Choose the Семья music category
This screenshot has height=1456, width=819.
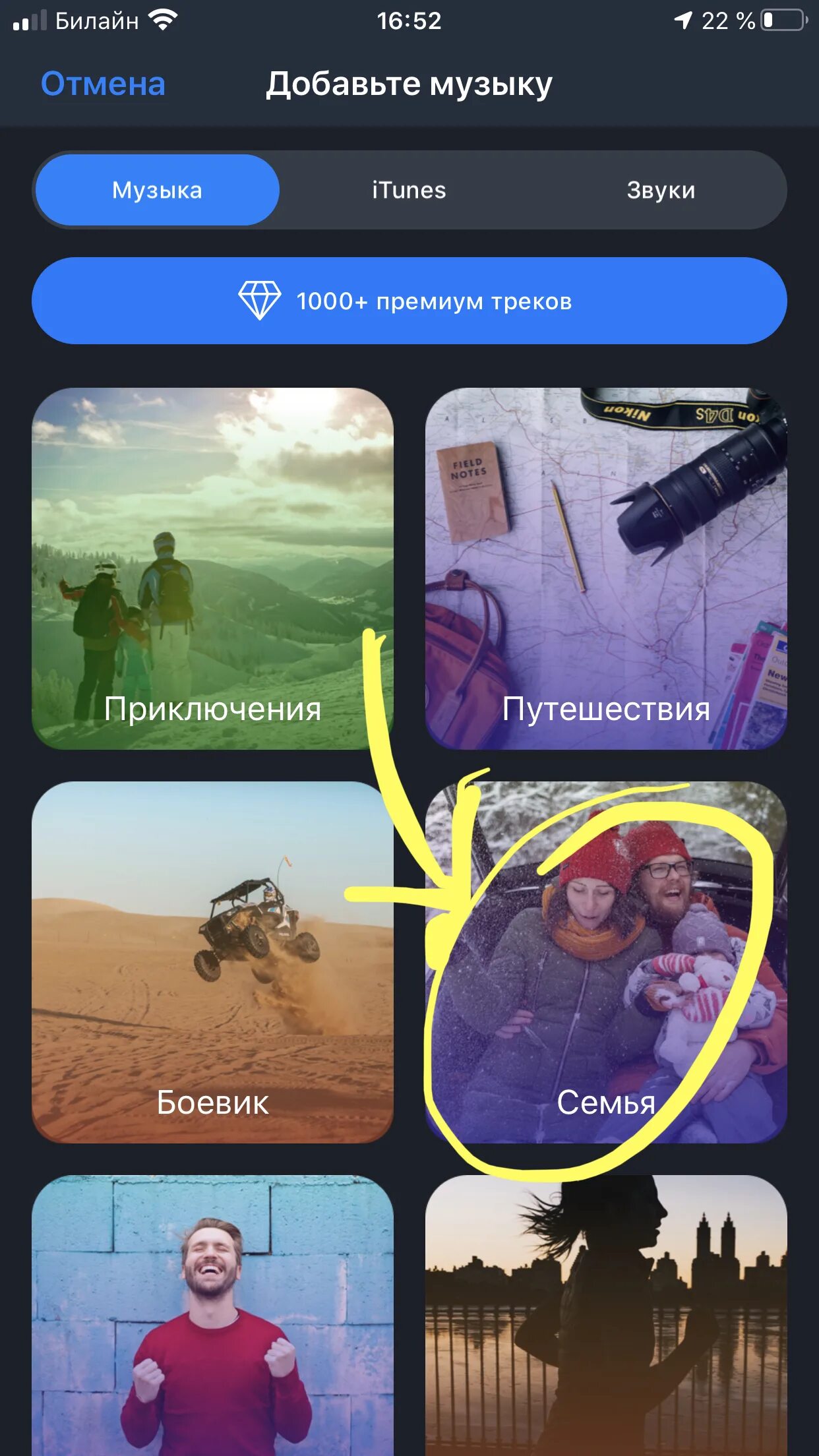pyautogui.click(x=606, y=962)
